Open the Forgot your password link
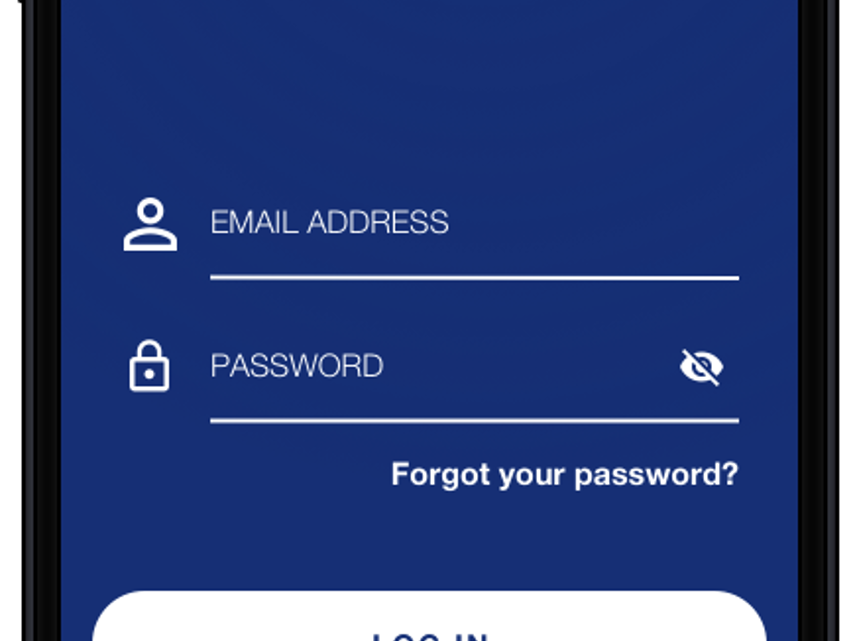Viewport: 855px width, 641px height. coord(564,474)
